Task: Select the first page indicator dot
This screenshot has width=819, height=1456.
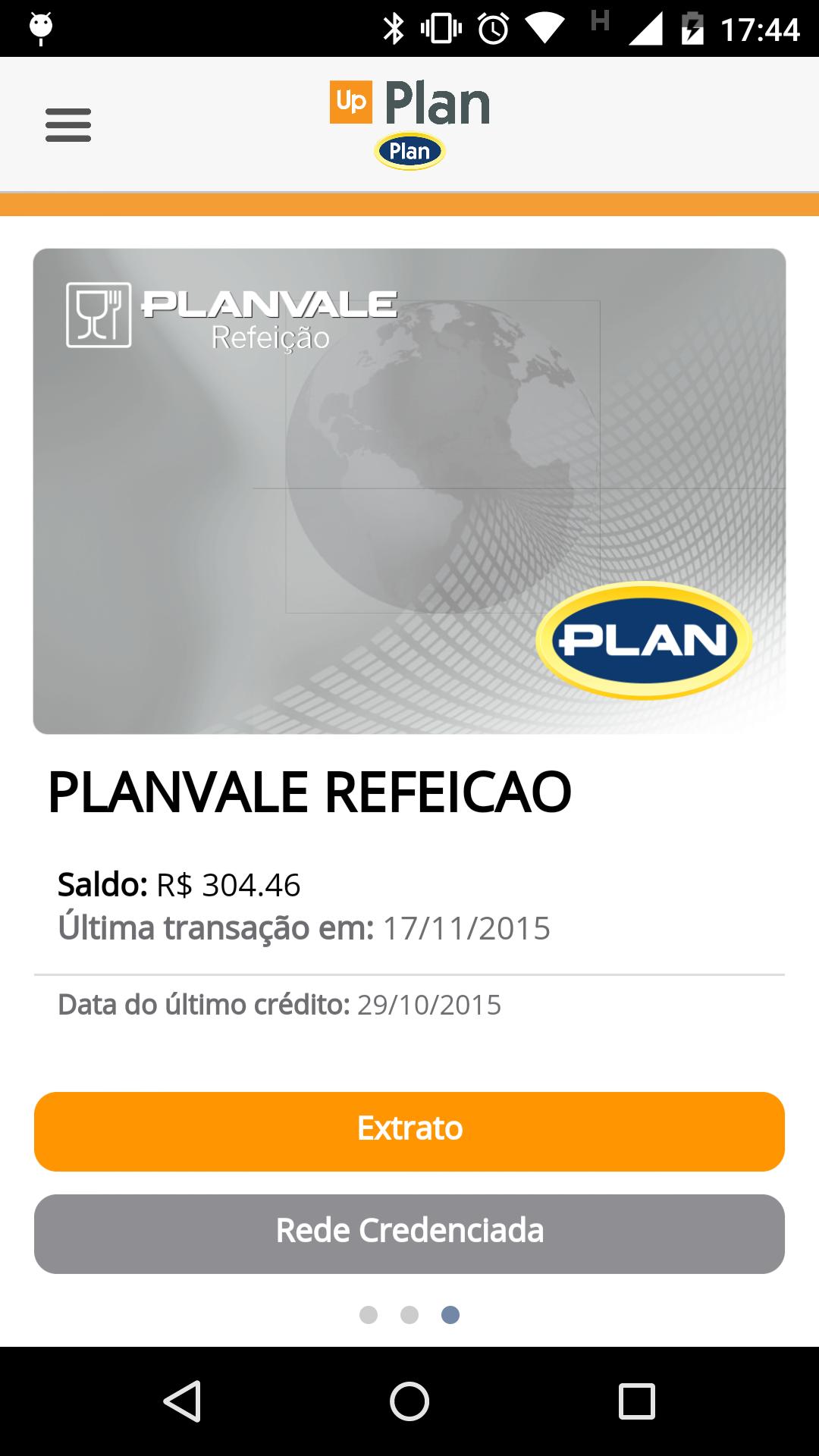Action: pyautogui.click(x=369, y=1316)
